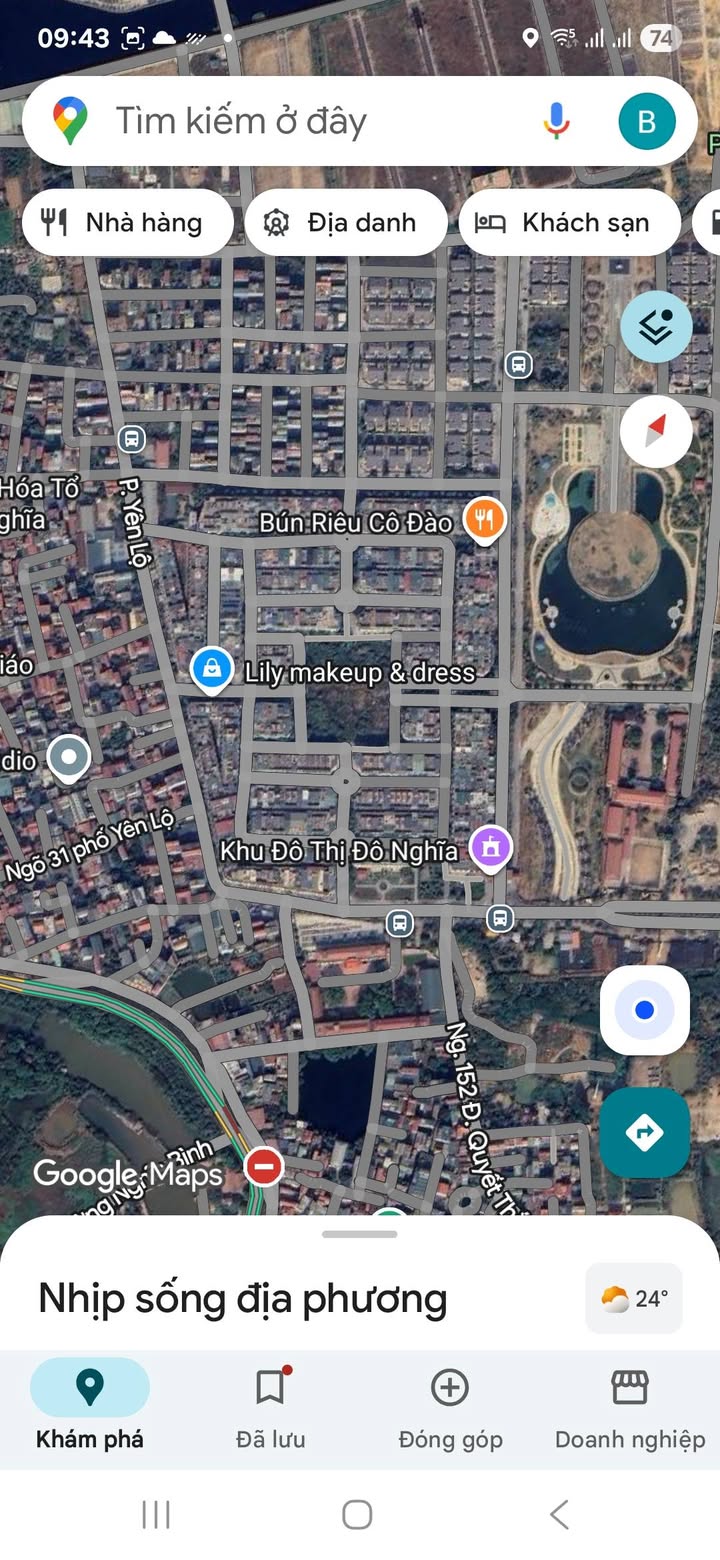The width and height of the screenshot is (720, 1560).
Task: Center the map on my location
Action: click(x=645, y=1010)
